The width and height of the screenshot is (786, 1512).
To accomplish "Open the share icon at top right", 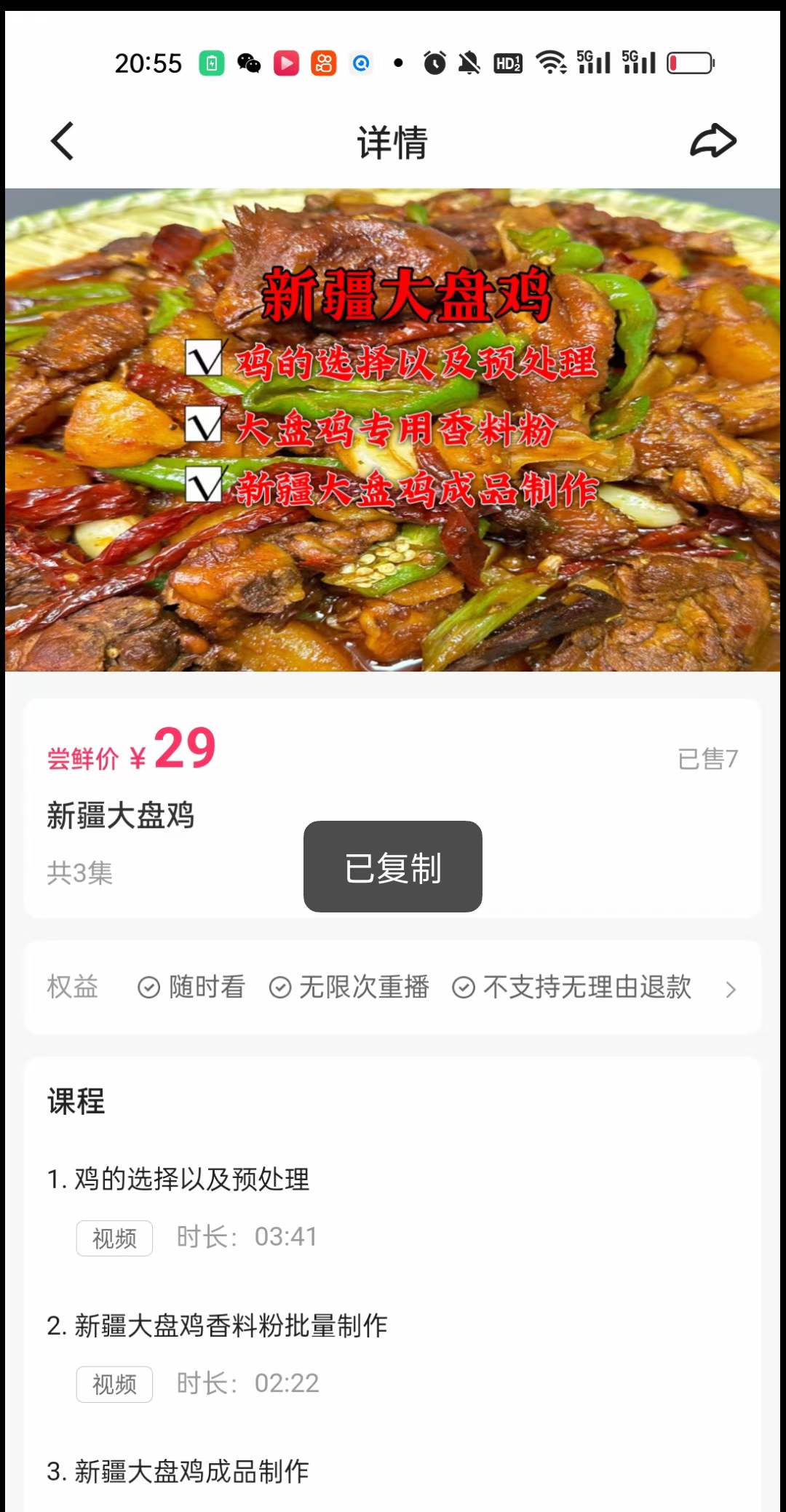I will tap(710, 140).
